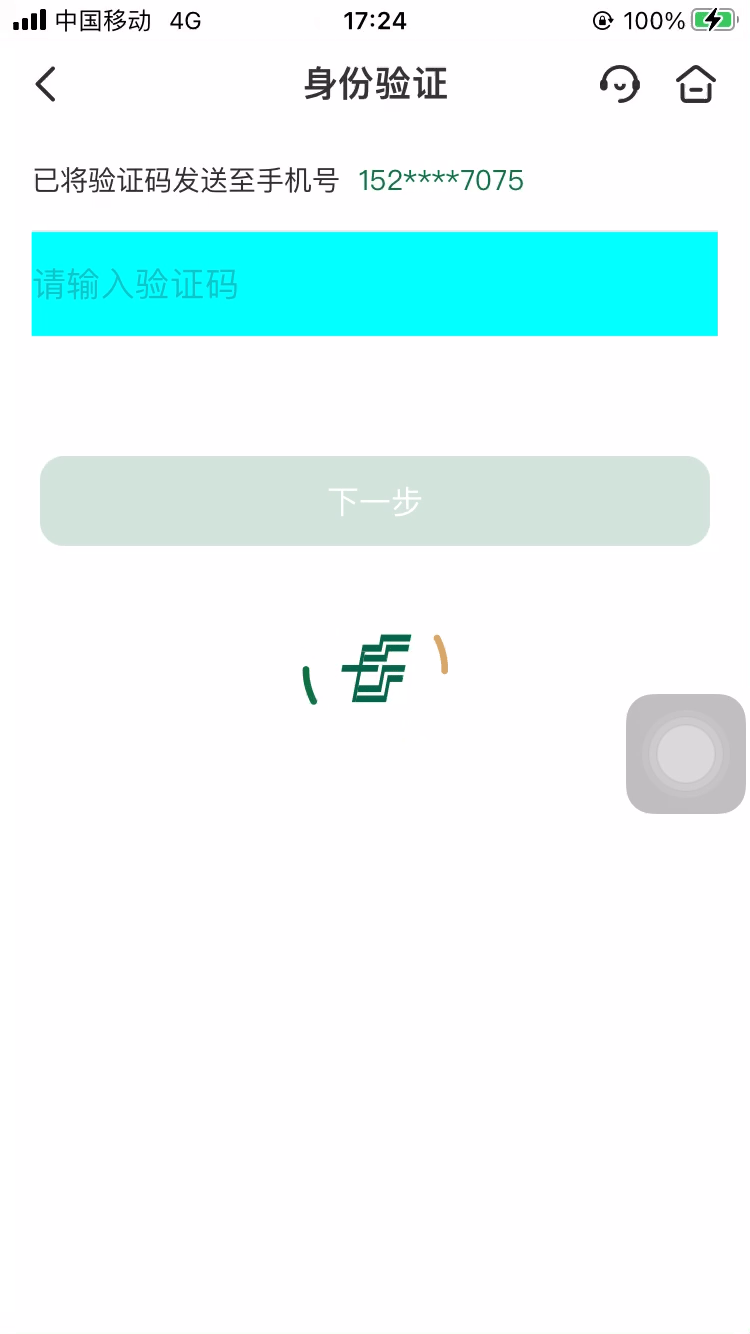Go back using the top-left arrow
The image size is (750, 1334).
[46, 85]
